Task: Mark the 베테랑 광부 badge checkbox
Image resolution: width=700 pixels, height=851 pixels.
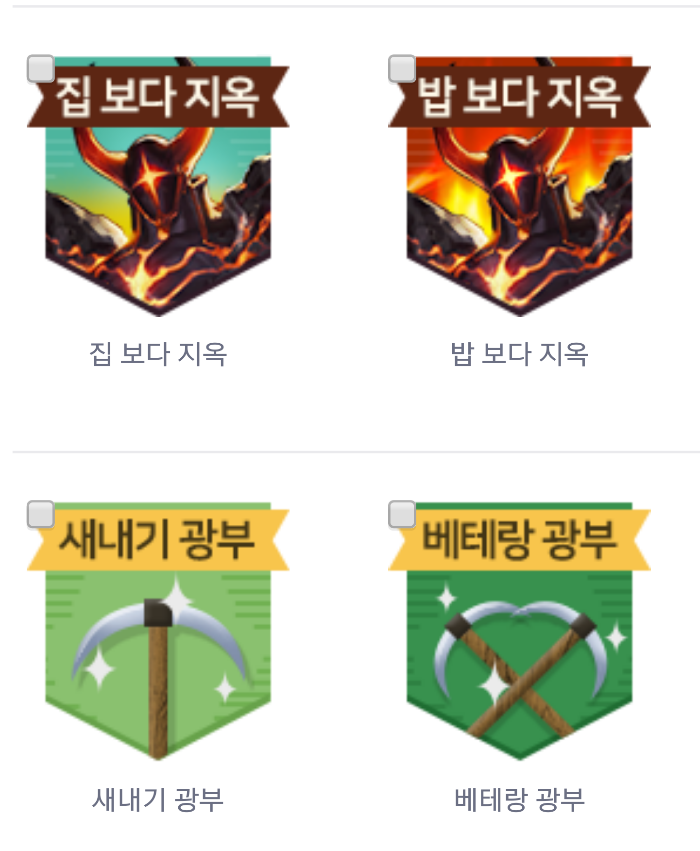Action: [402, 514]
